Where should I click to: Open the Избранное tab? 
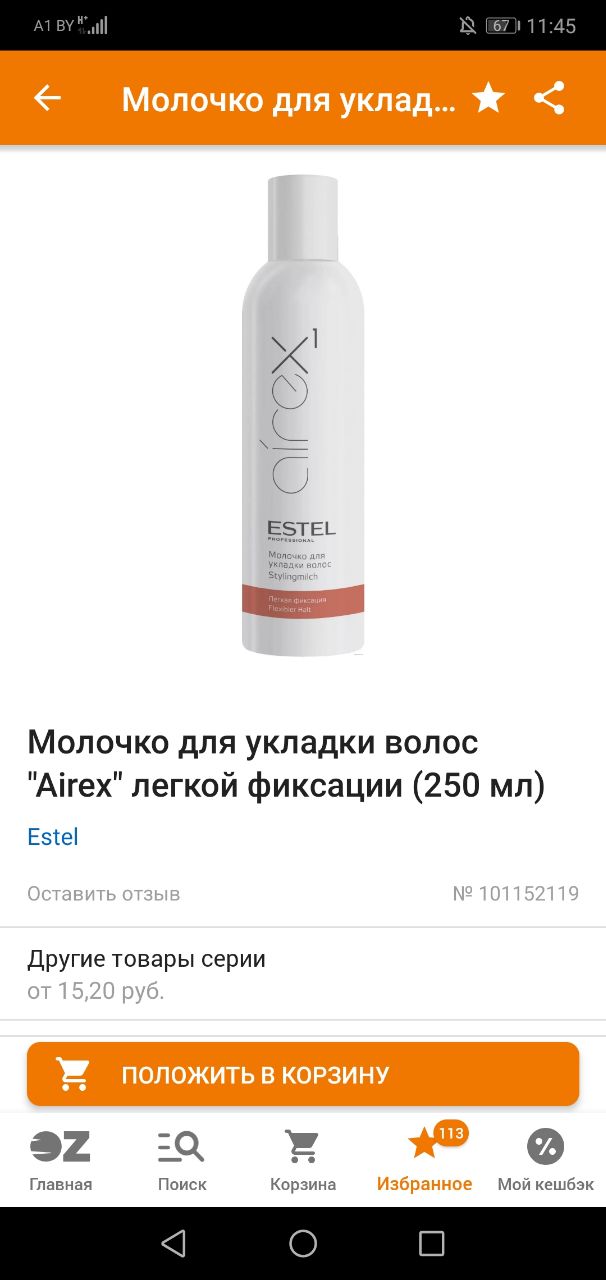424,1160
